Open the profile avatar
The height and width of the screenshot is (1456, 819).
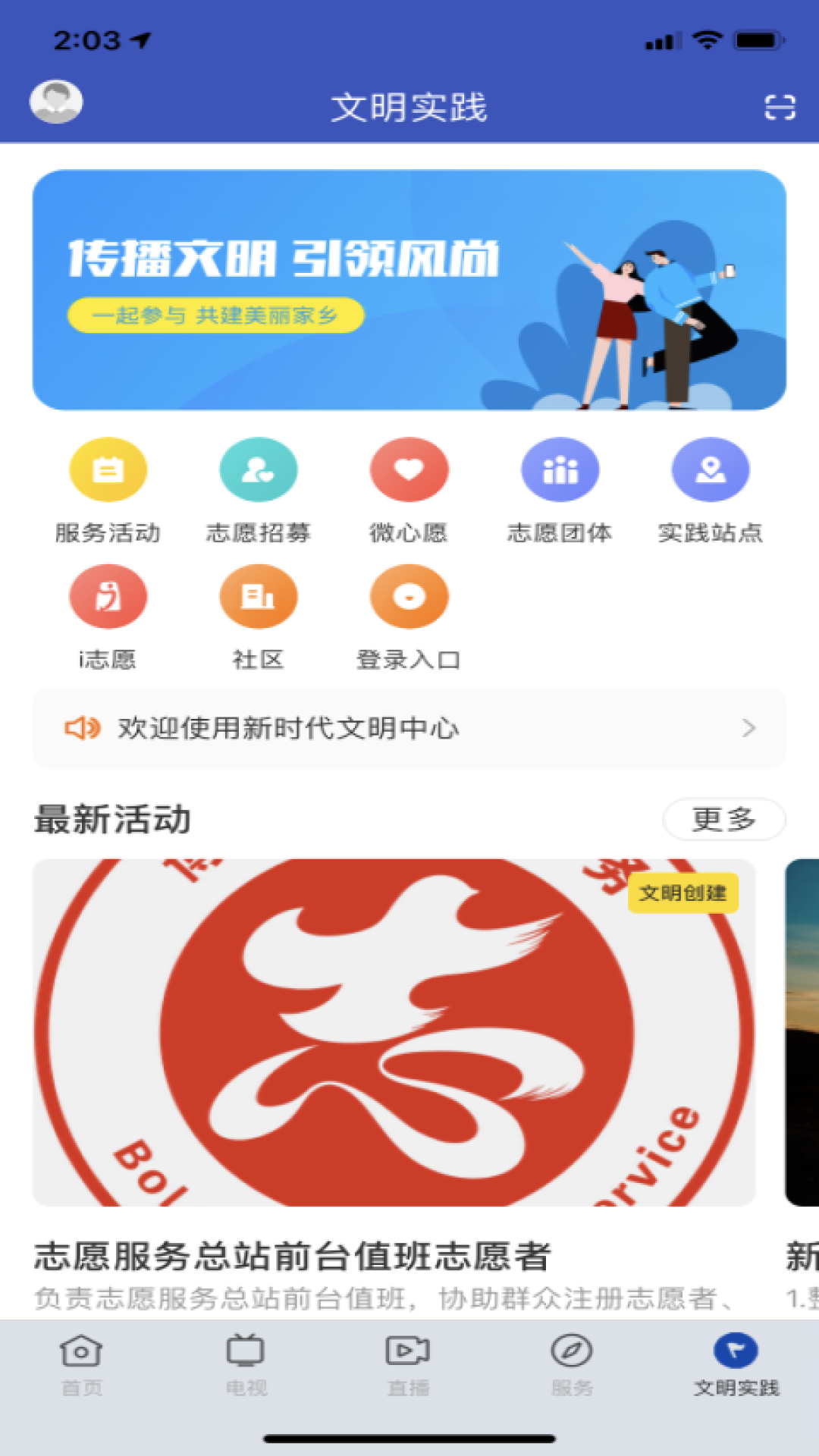pos(56,102)
